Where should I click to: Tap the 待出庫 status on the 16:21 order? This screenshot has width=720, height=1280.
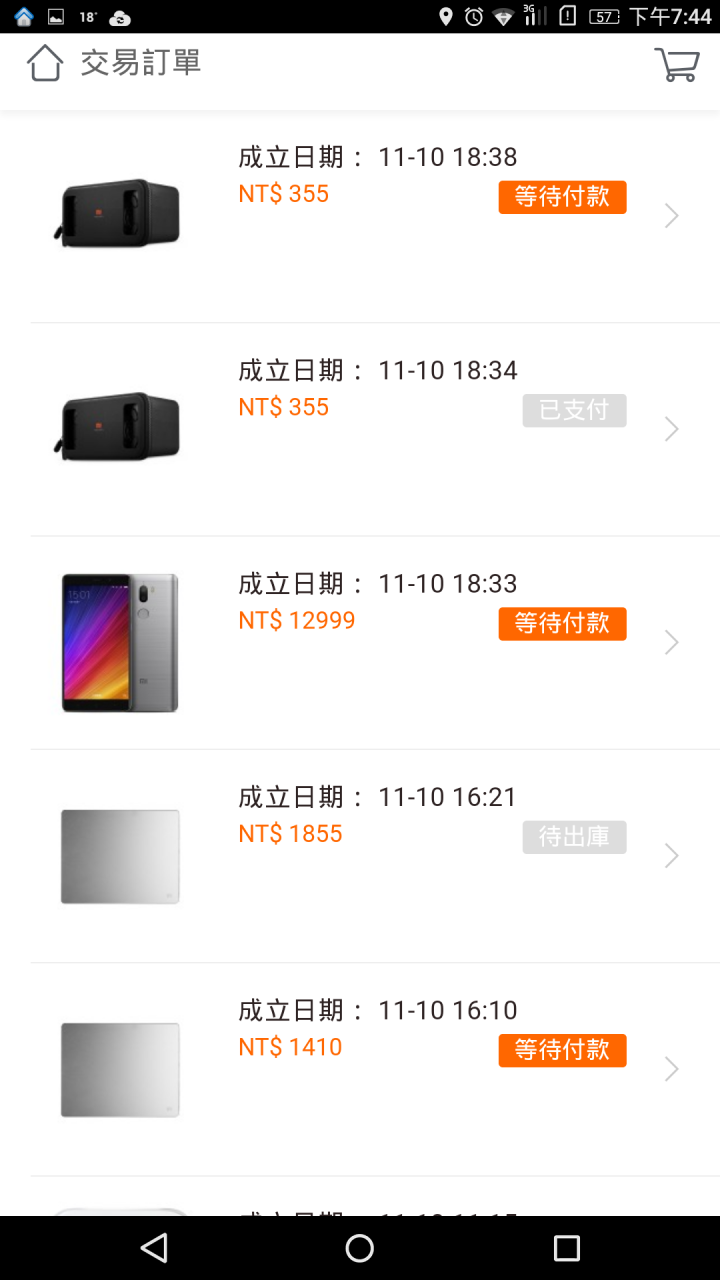pyautogui.click(x=575, y=837)
